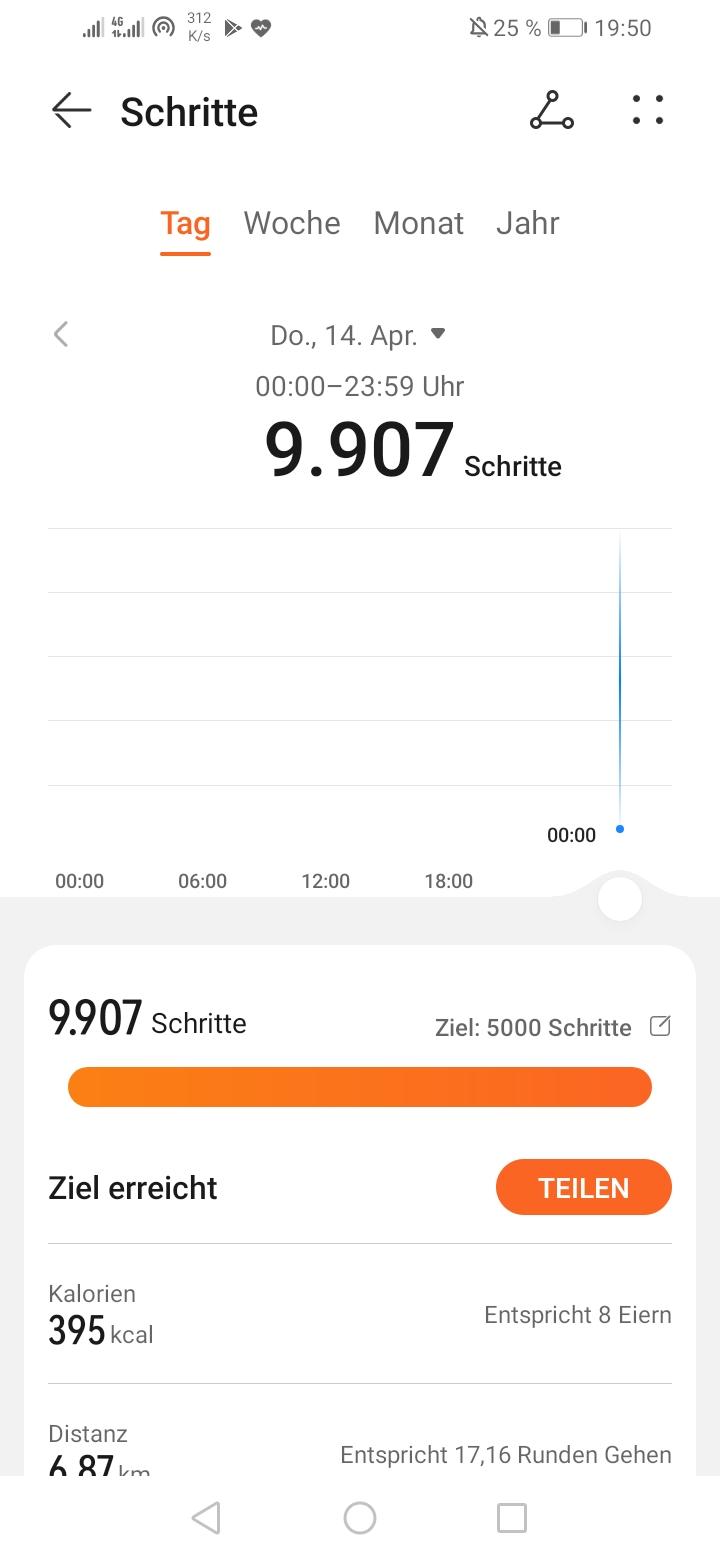Edit the 5000 Schritte goal

coord(660,1026)
